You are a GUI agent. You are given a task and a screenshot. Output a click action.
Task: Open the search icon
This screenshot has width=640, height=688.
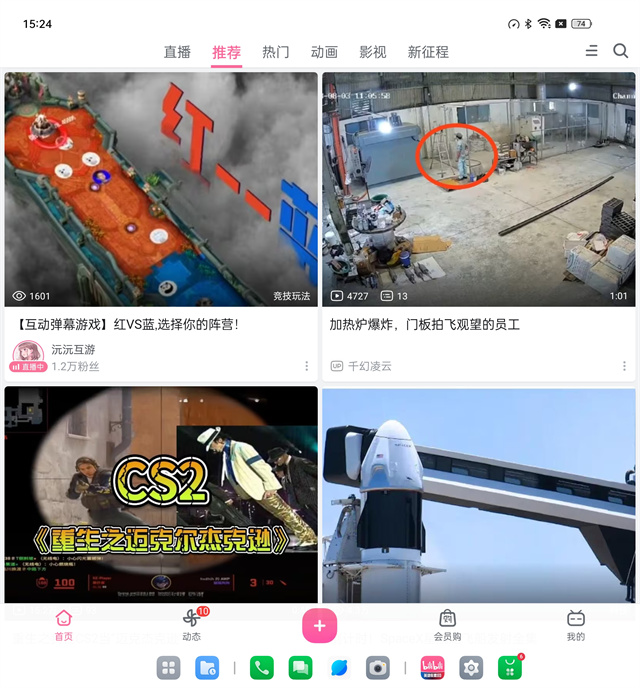[620, 51]
